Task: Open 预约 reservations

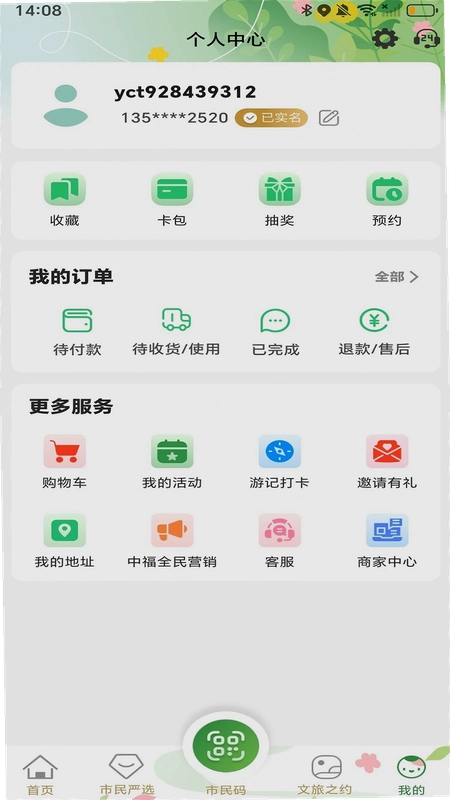Action: tap(387, 200)
